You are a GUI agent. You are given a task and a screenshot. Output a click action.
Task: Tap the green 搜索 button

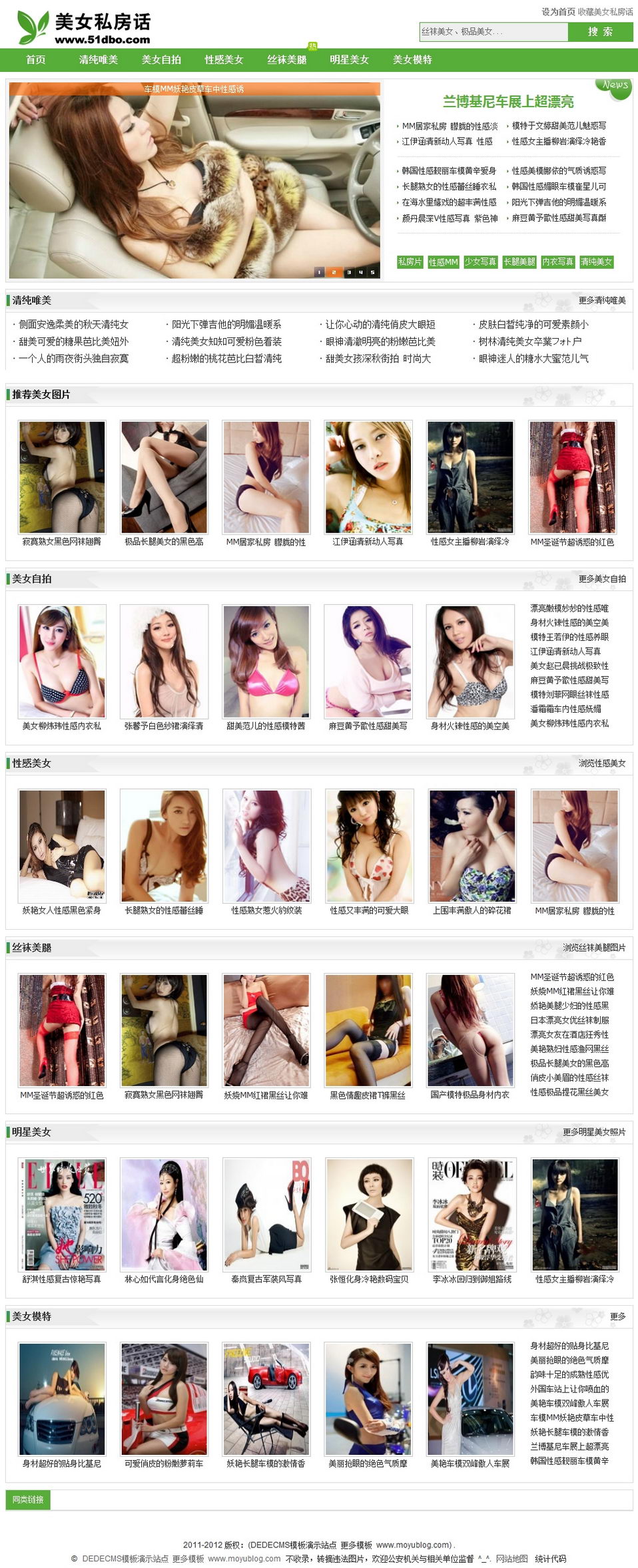coord(600,31)
